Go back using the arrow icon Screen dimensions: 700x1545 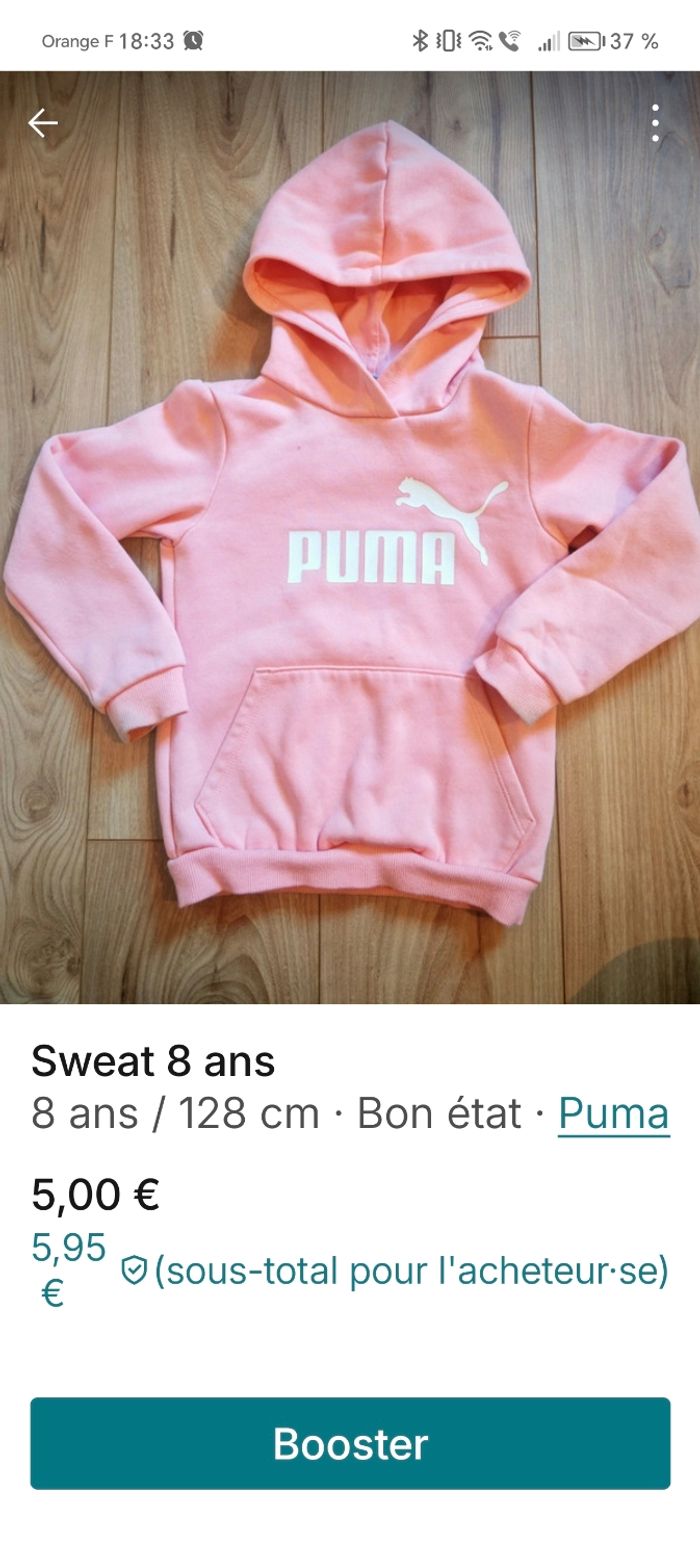click(x=43, y=123)
